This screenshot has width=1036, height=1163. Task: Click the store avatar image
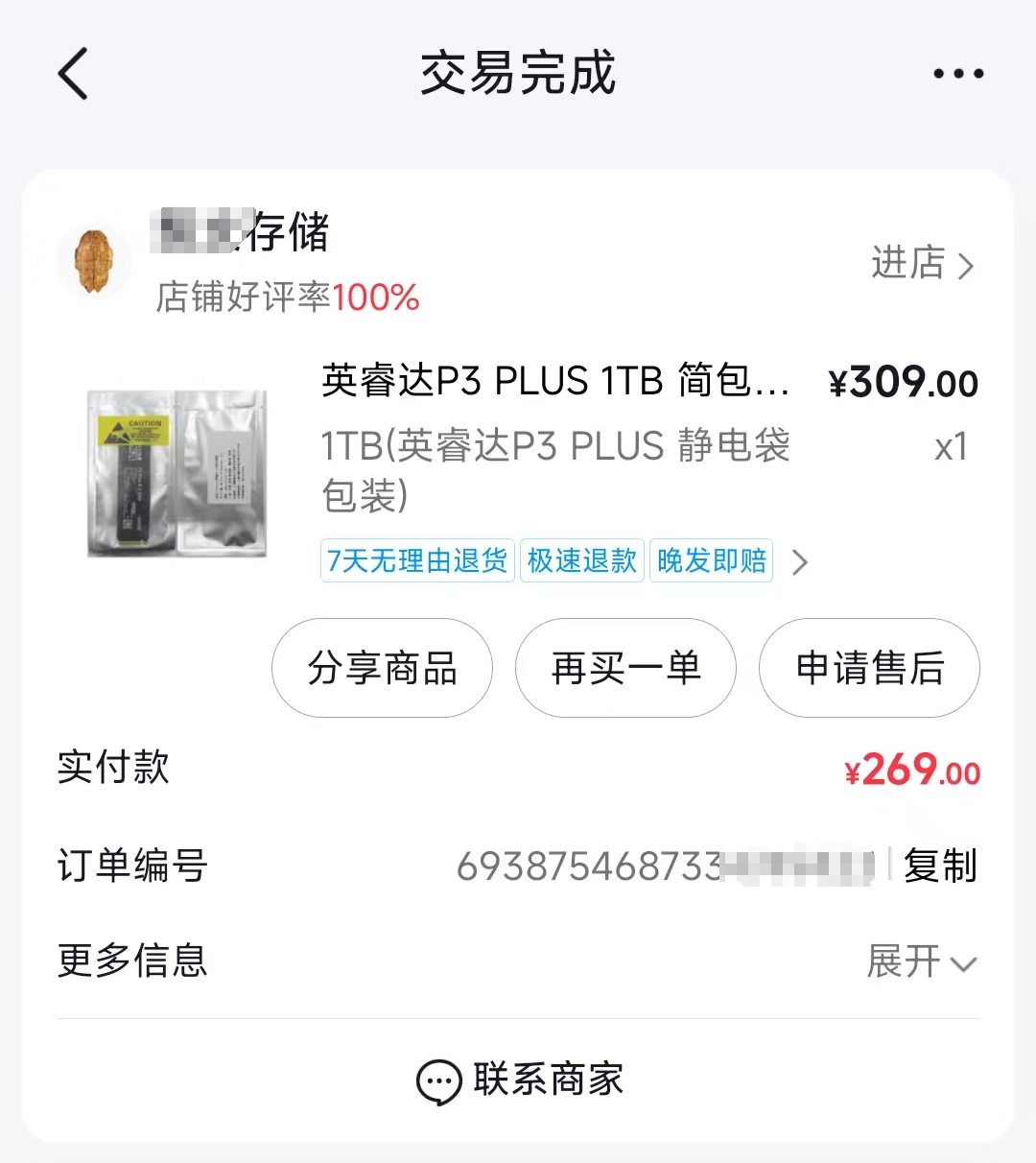94,261
